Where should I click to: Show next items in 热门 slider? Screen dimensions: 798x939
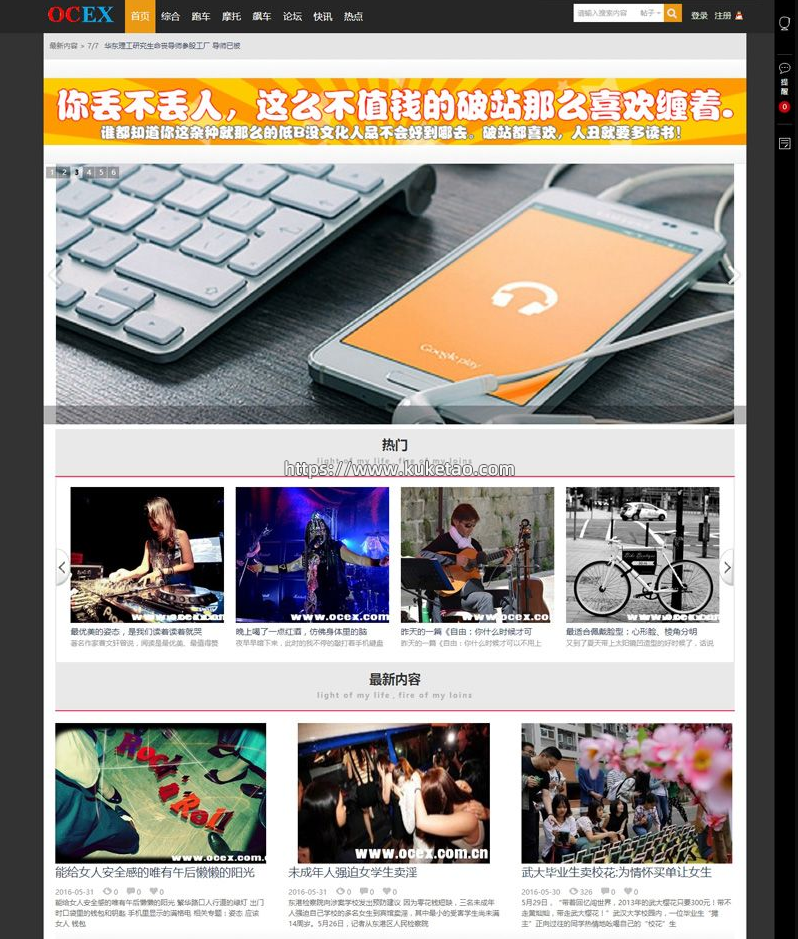727,567
